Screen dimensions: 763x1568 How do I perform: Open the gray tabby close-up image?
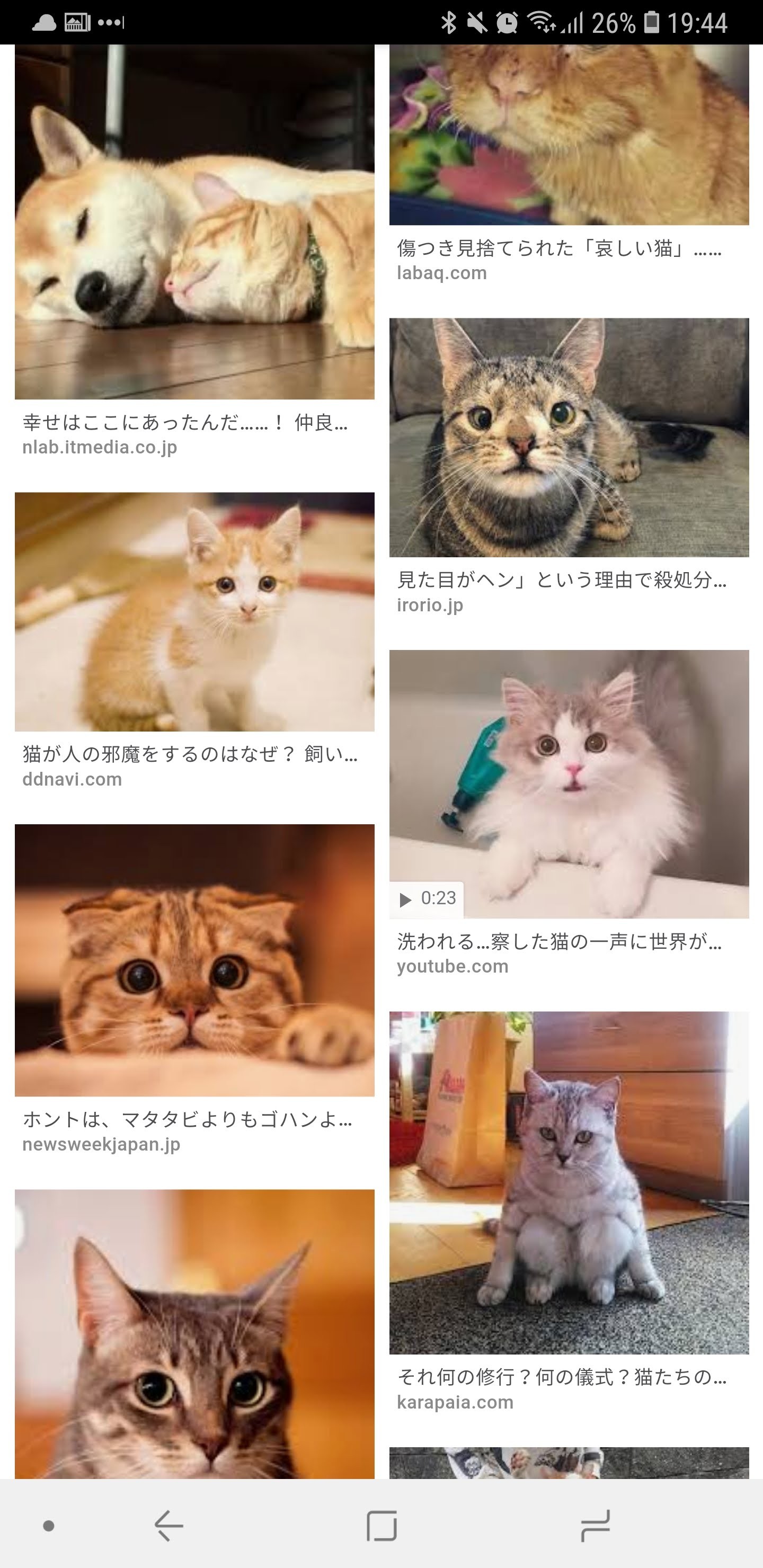point(194,1333)
